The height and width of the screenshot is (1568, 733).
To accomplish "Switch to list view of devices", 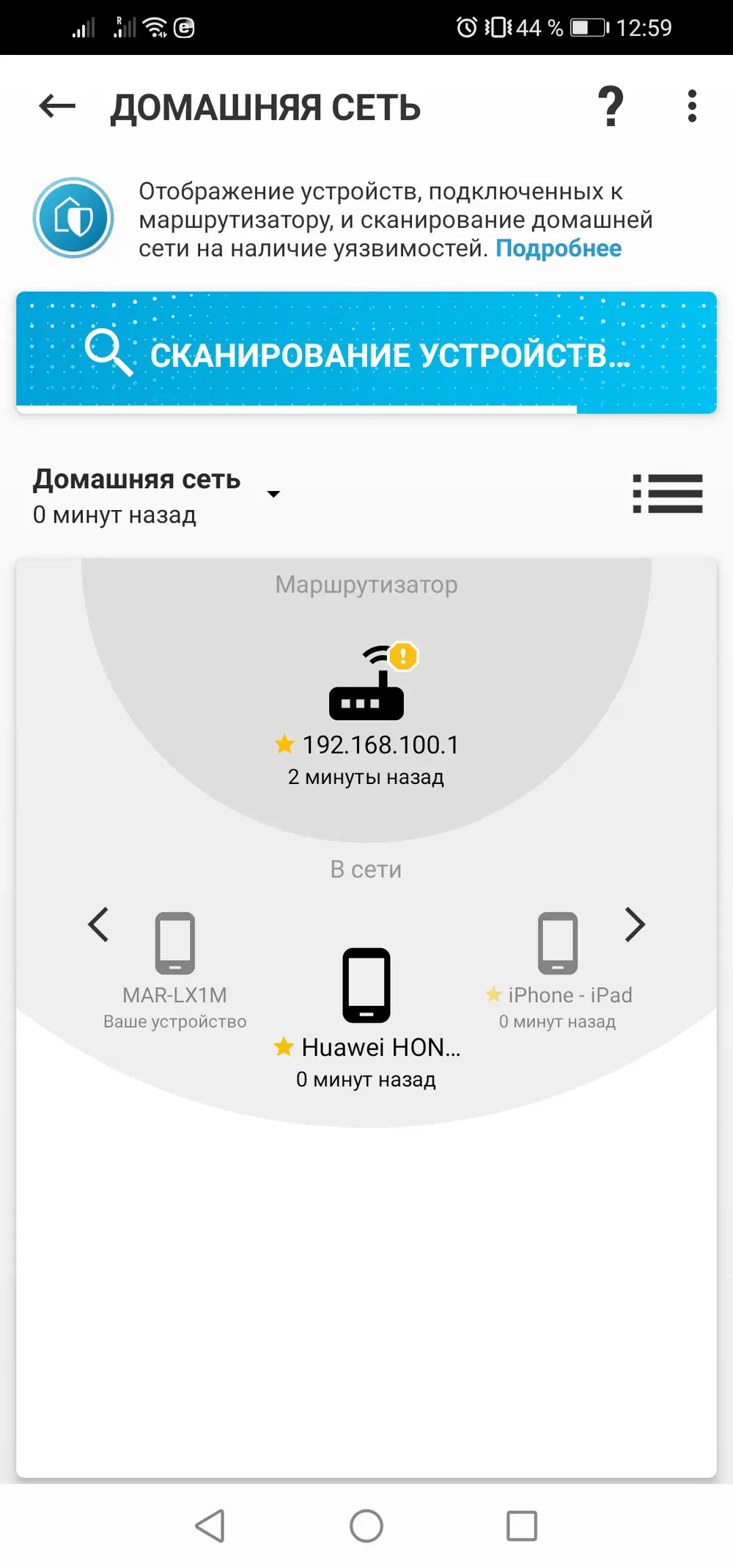I will (667, 493).
